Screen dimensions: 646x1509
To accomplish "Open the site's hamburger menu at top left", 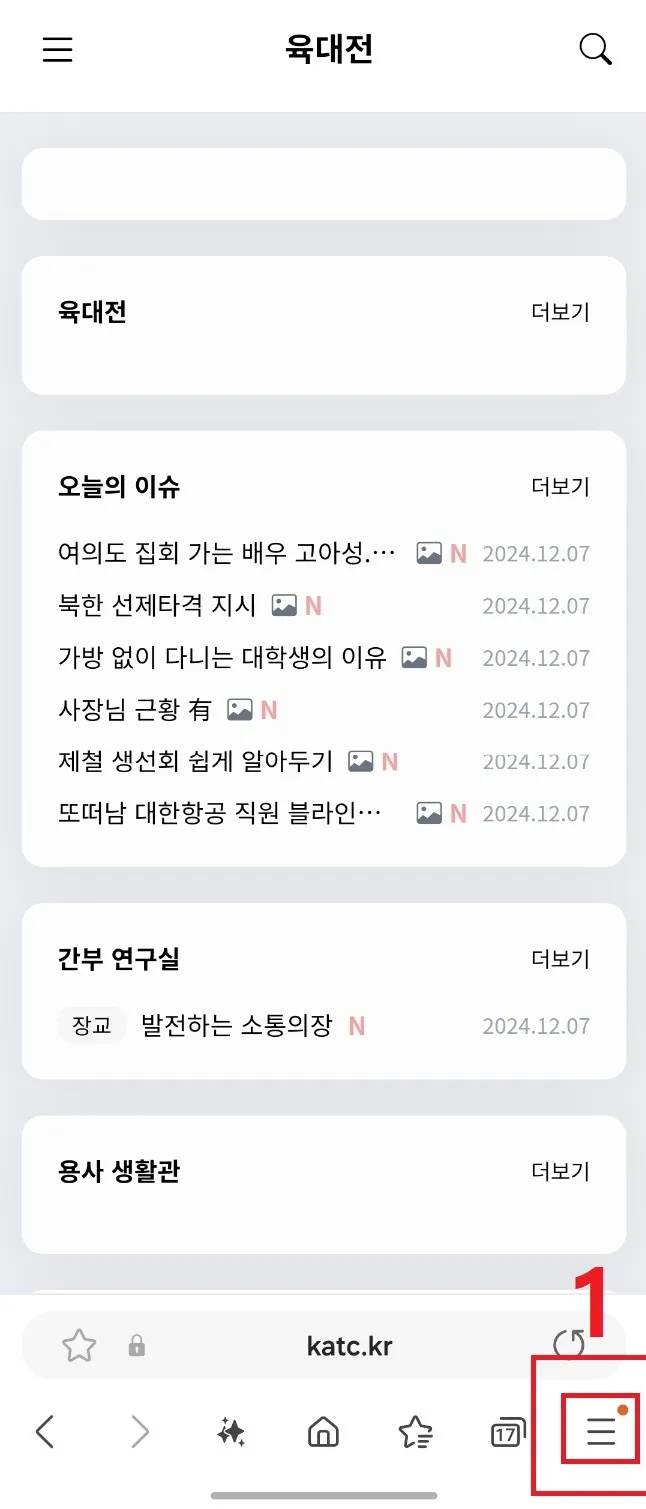I will click(x=57, y=50).
